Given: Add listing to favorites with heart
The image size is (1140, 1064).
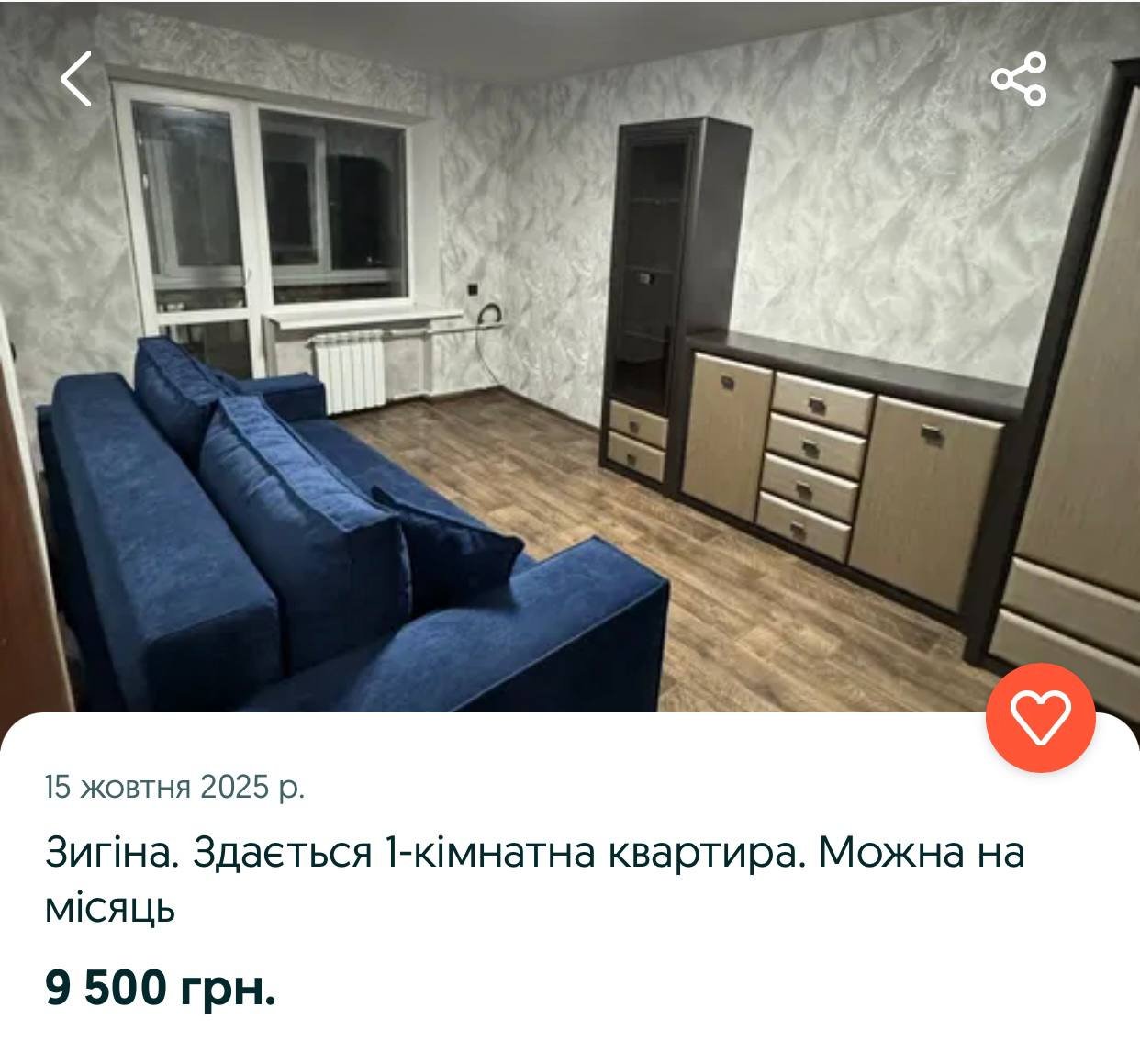Looking at the screenshot, I should [x=1040, y=717].
